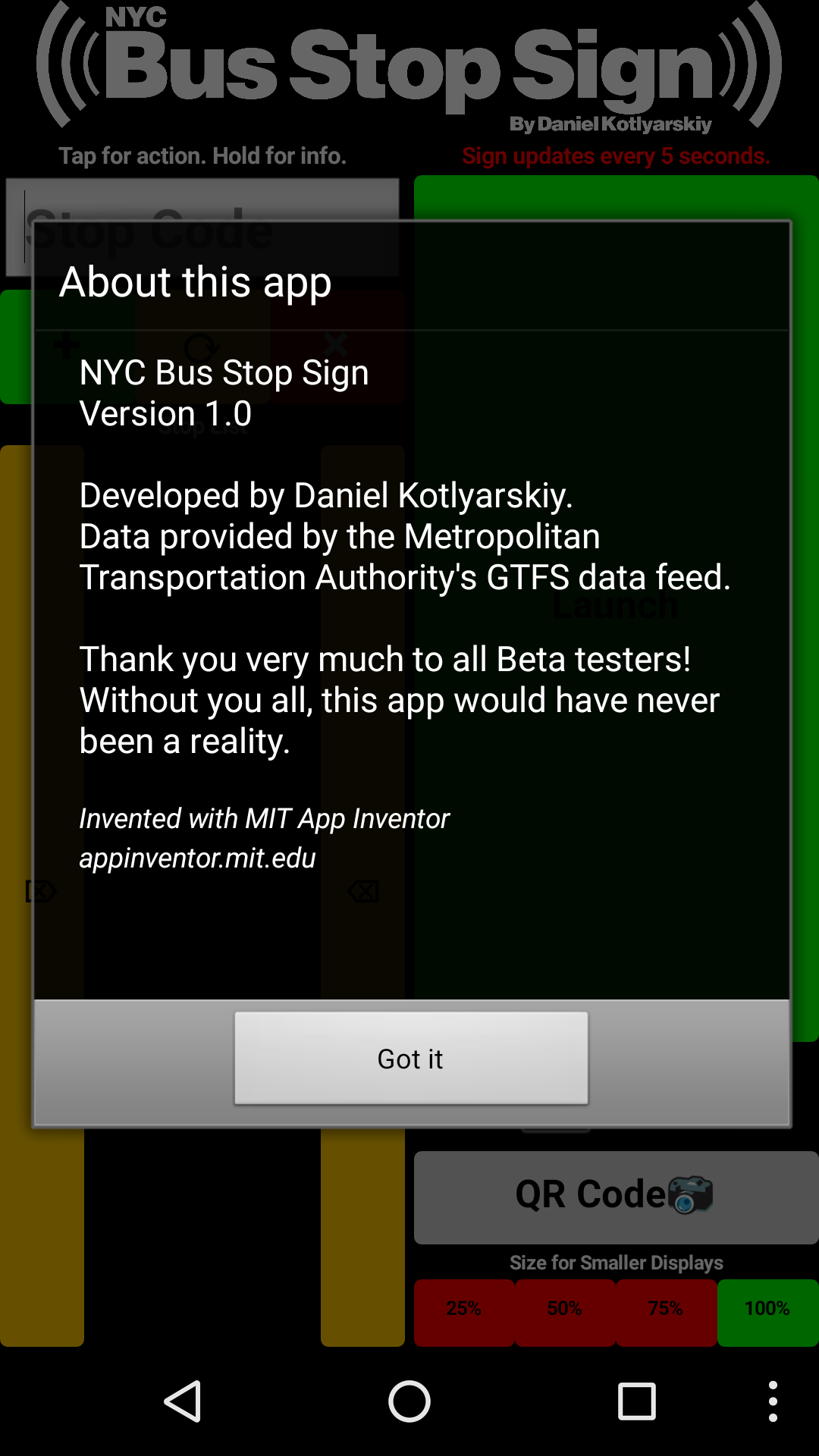Tap the Back navigation arrow
819x1456 pixels.
pos(182,1401)
